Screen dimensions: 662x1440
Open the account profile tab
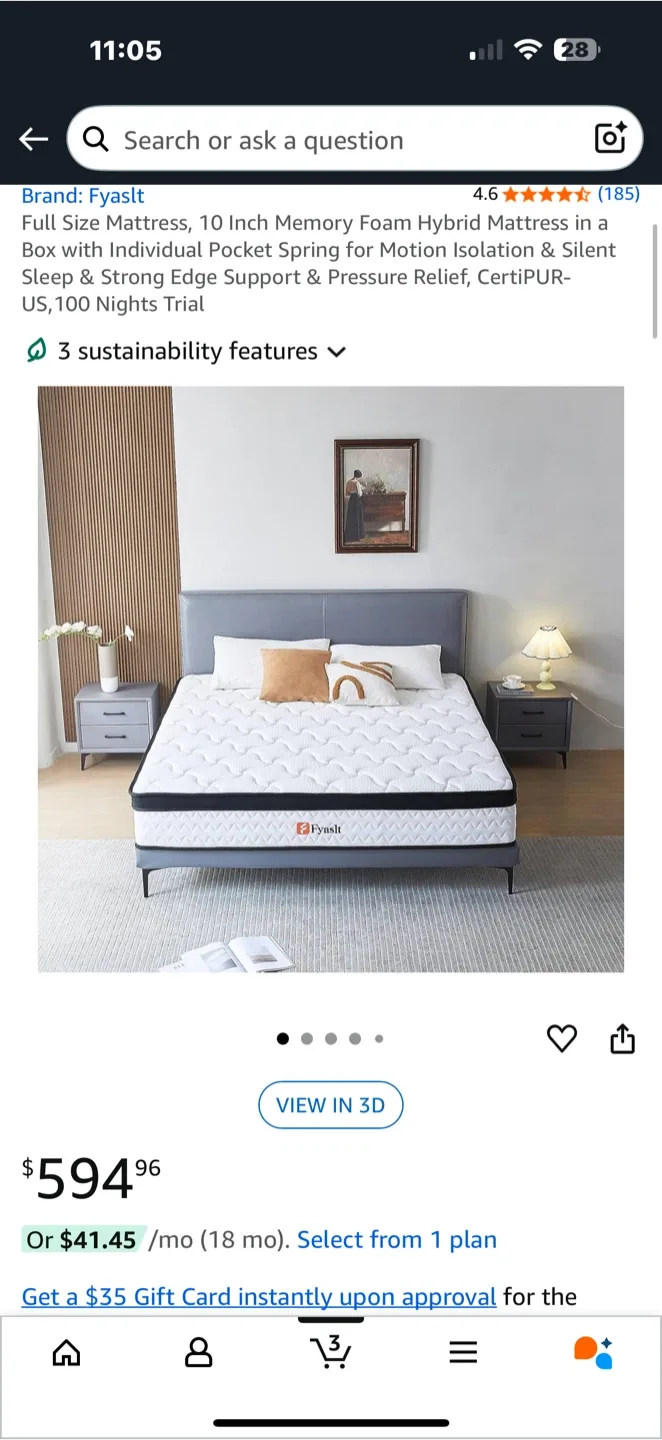pos(199,1353)
